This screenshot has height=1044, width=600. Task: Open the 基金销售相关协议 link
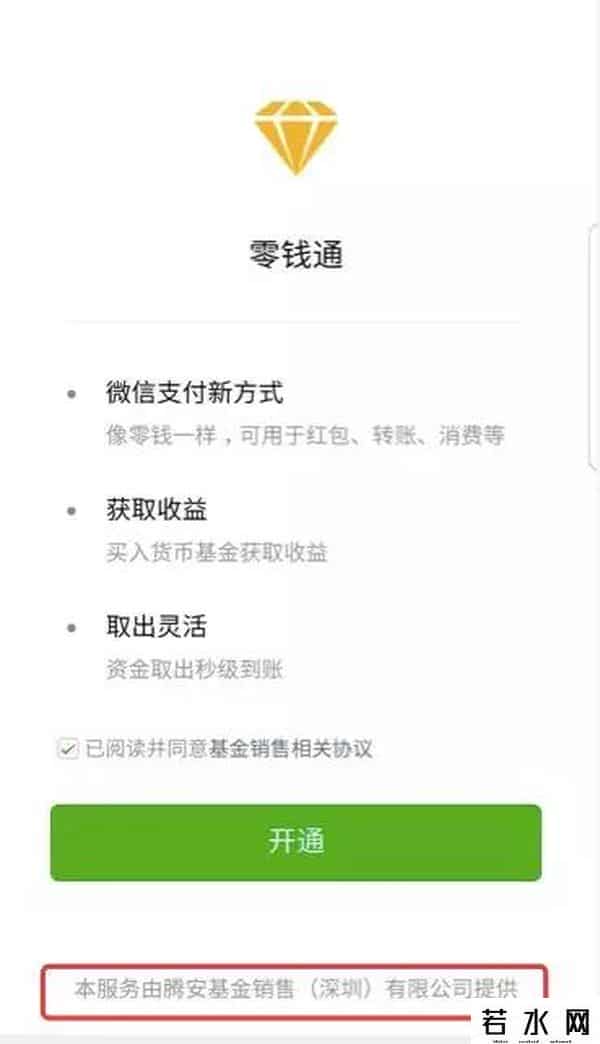(290, 749)
